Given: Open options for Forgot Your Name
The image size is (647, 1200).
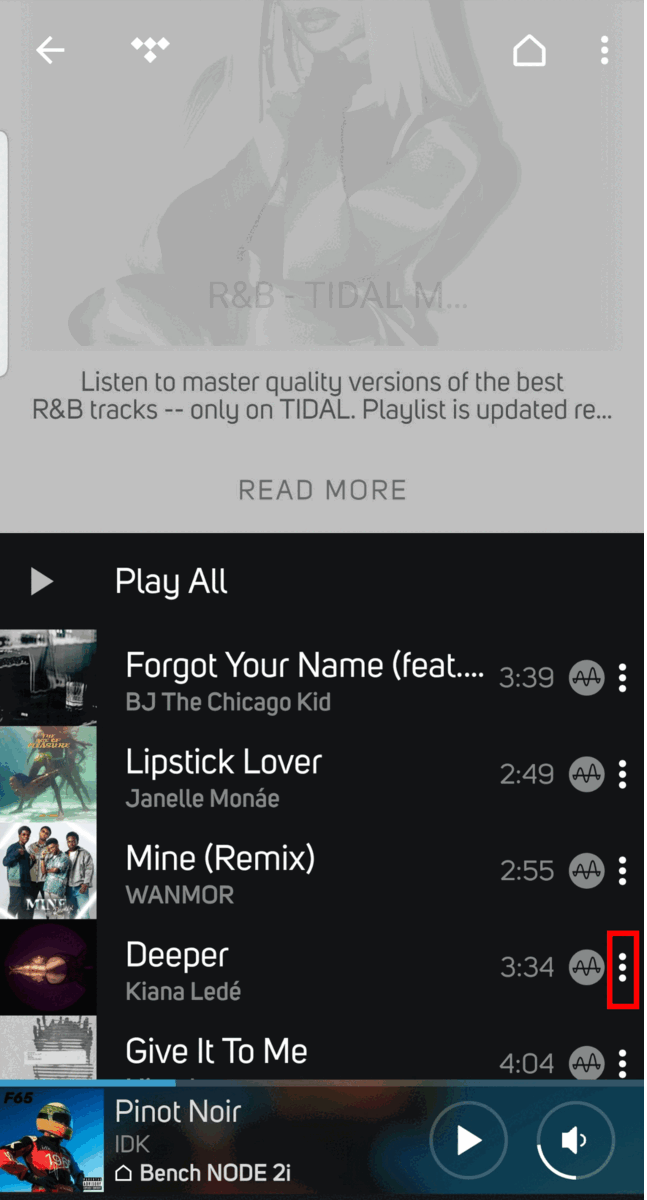Looking at the screenshot, I should click(x=622, y=678).
